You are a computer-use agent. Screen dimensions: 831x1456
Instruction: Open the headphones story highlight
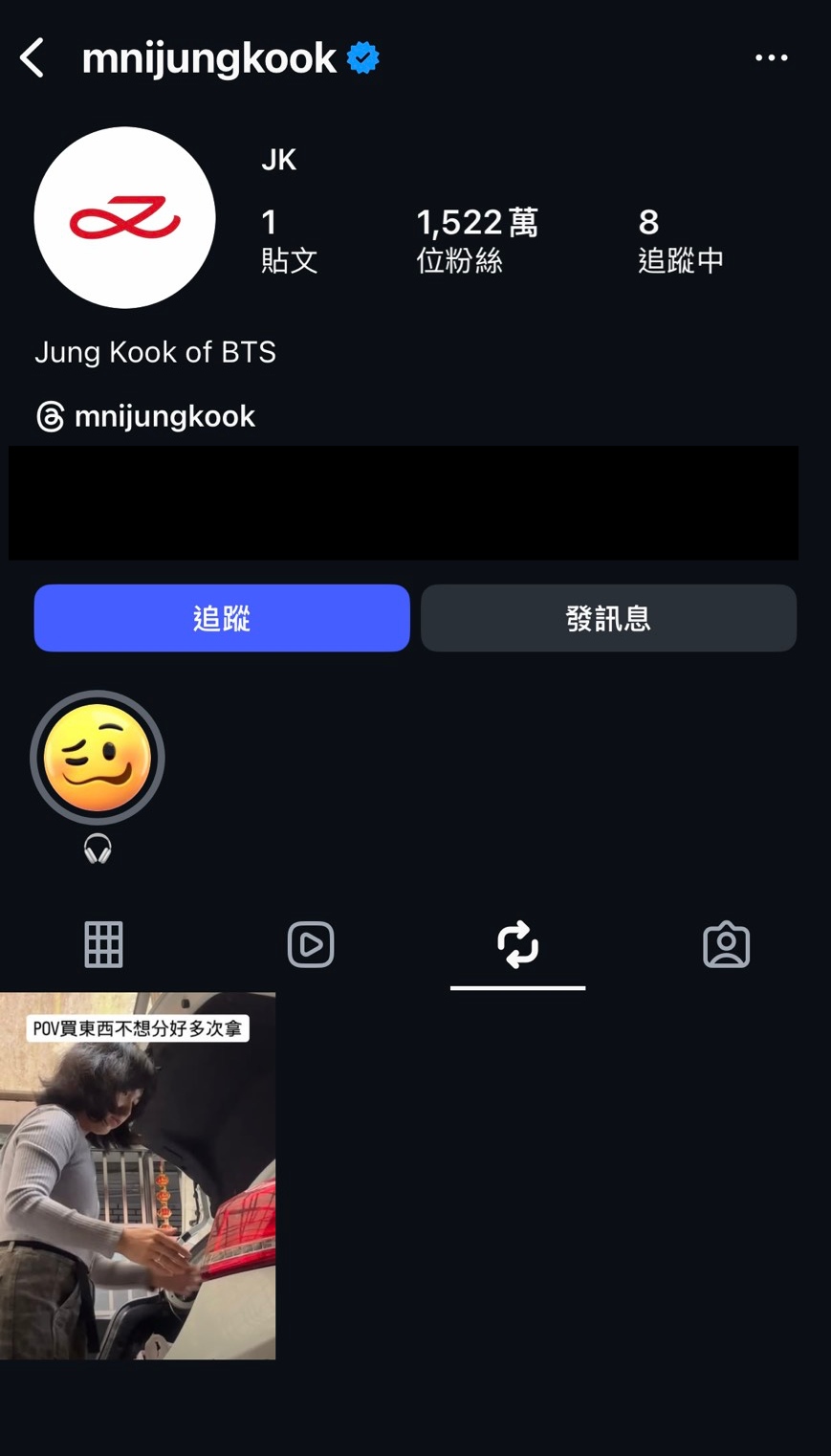tap(98, 759)
